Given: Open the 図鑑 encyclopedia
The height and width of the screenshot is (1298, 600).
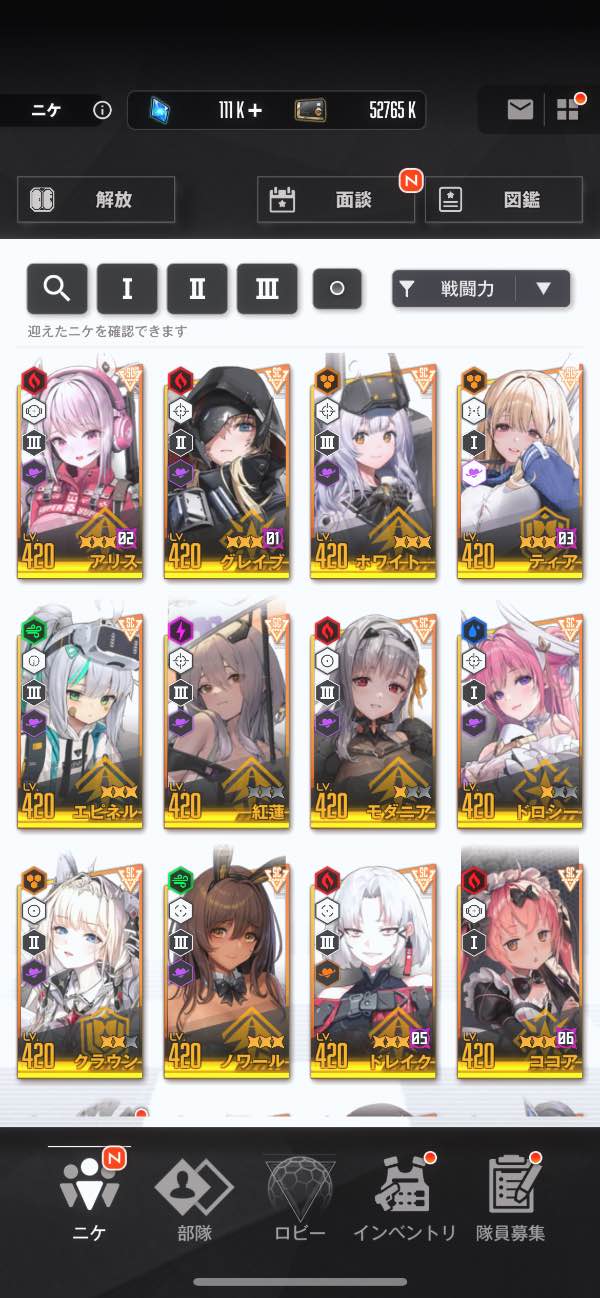Looking at the screenshot, I should click(504, 199).
